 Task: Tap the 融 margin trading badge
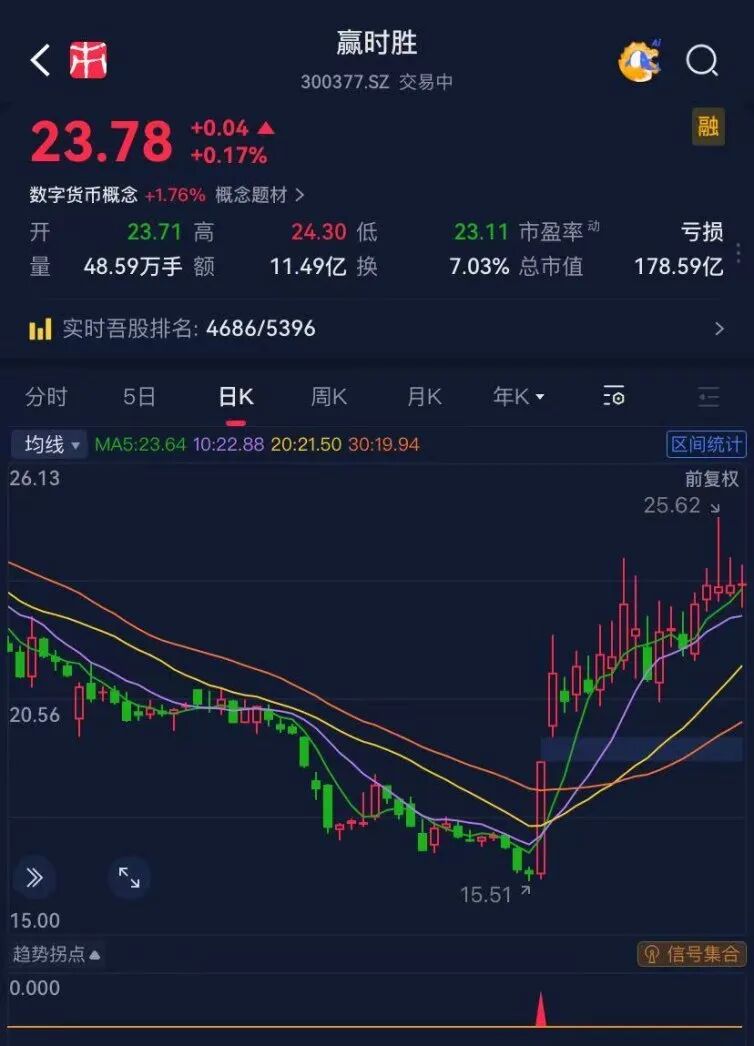click(x=708, y=126)
